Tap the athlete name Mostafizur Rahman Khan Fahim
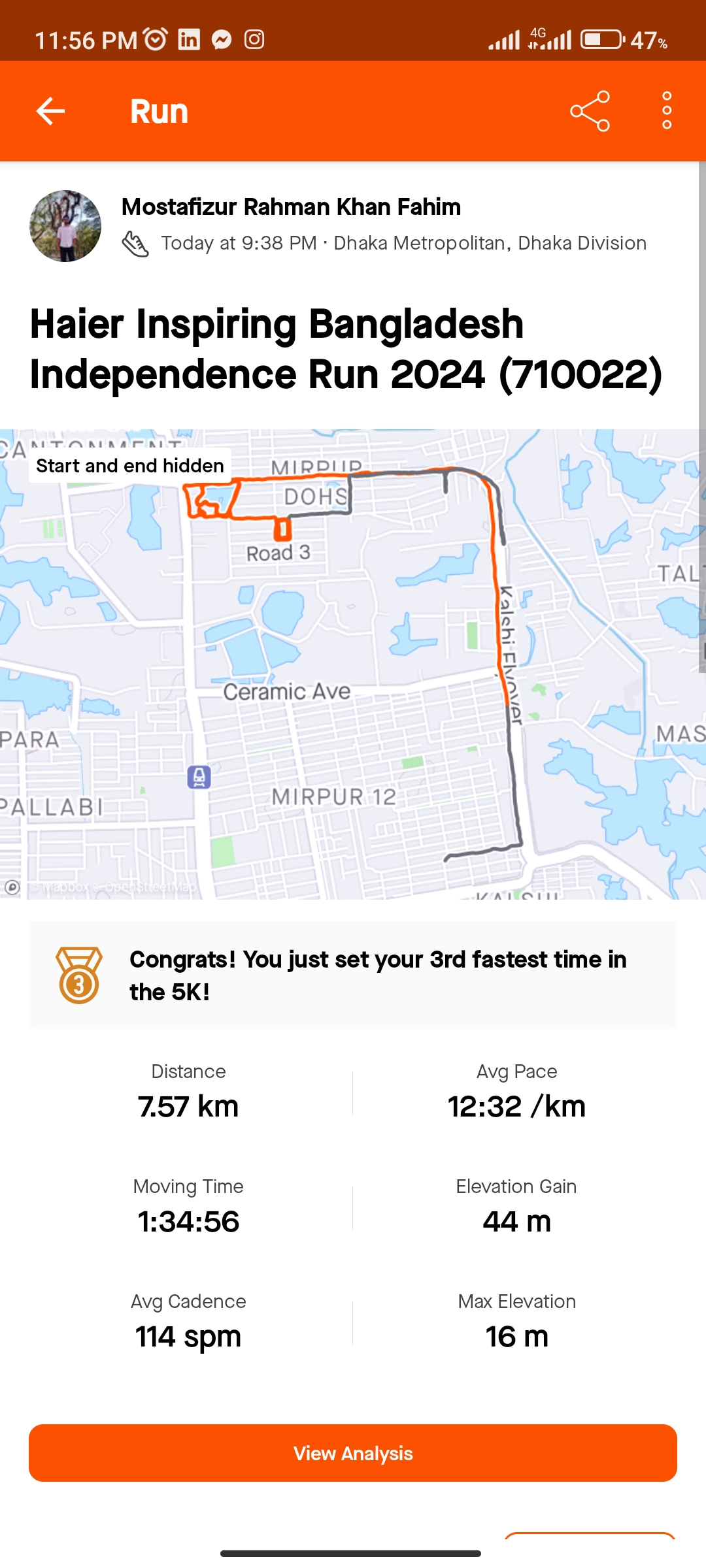This screenshot has width=706, height=1568. 291,207
